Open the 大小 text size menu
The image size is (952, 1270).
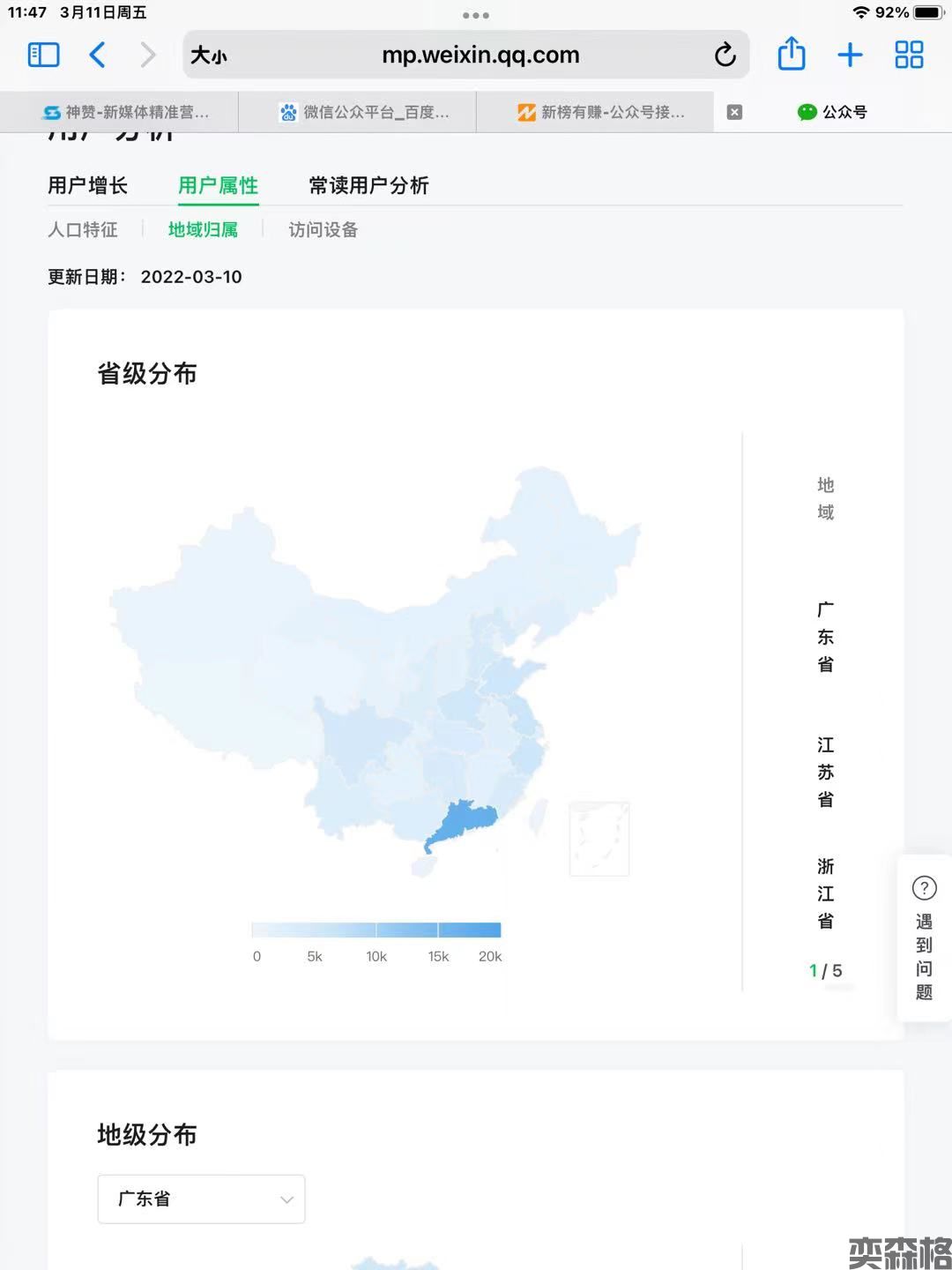tap(209, 56)
